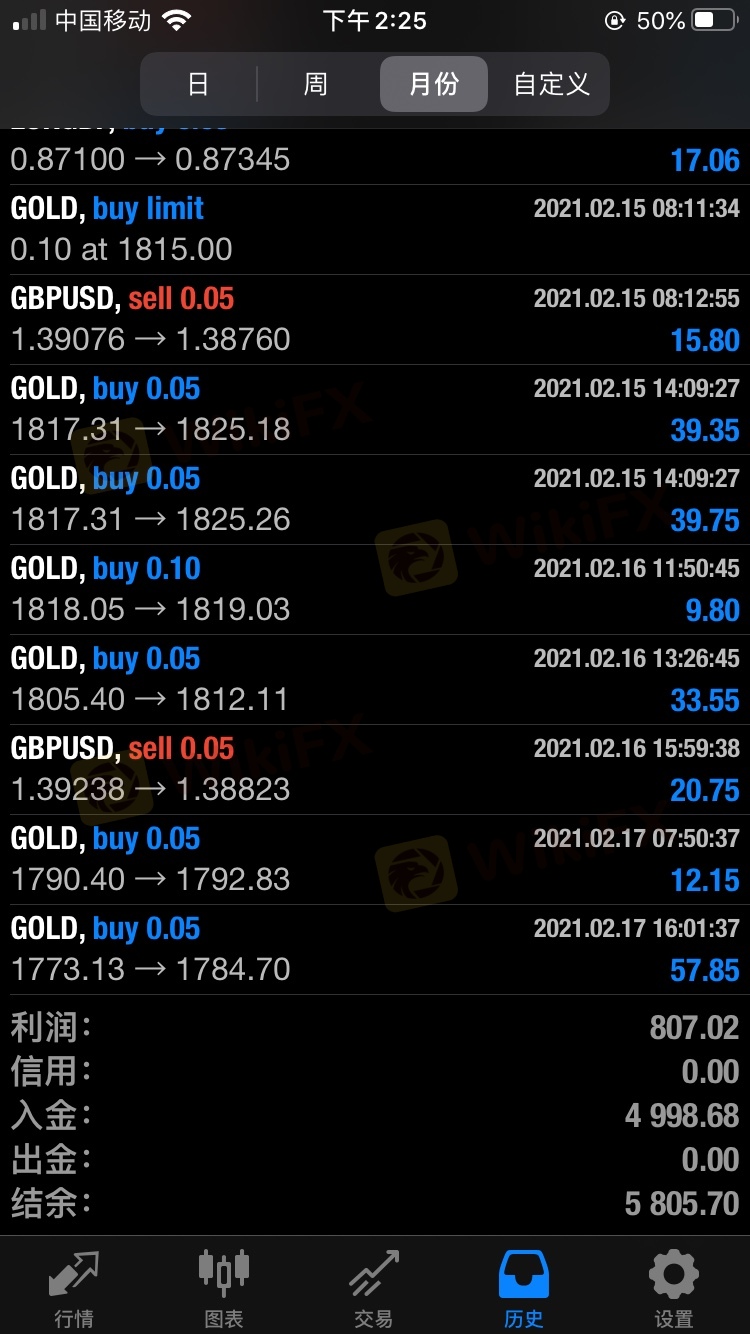Switch to the 交易 trade tab
Image resolution: width=750 pixels, height=1334 pixels.
point(374,1288)
